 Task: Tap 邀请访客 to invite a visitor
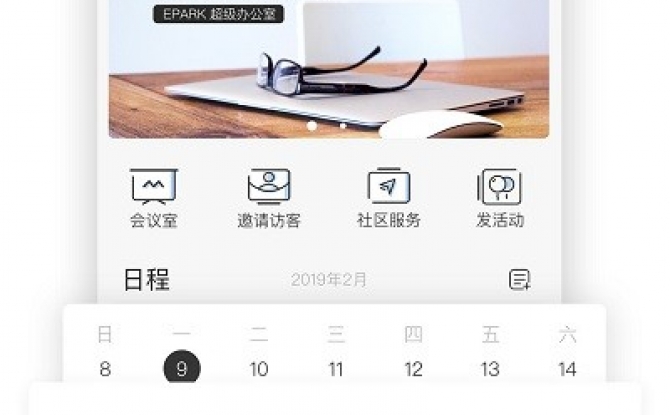(x=269, y=198)
